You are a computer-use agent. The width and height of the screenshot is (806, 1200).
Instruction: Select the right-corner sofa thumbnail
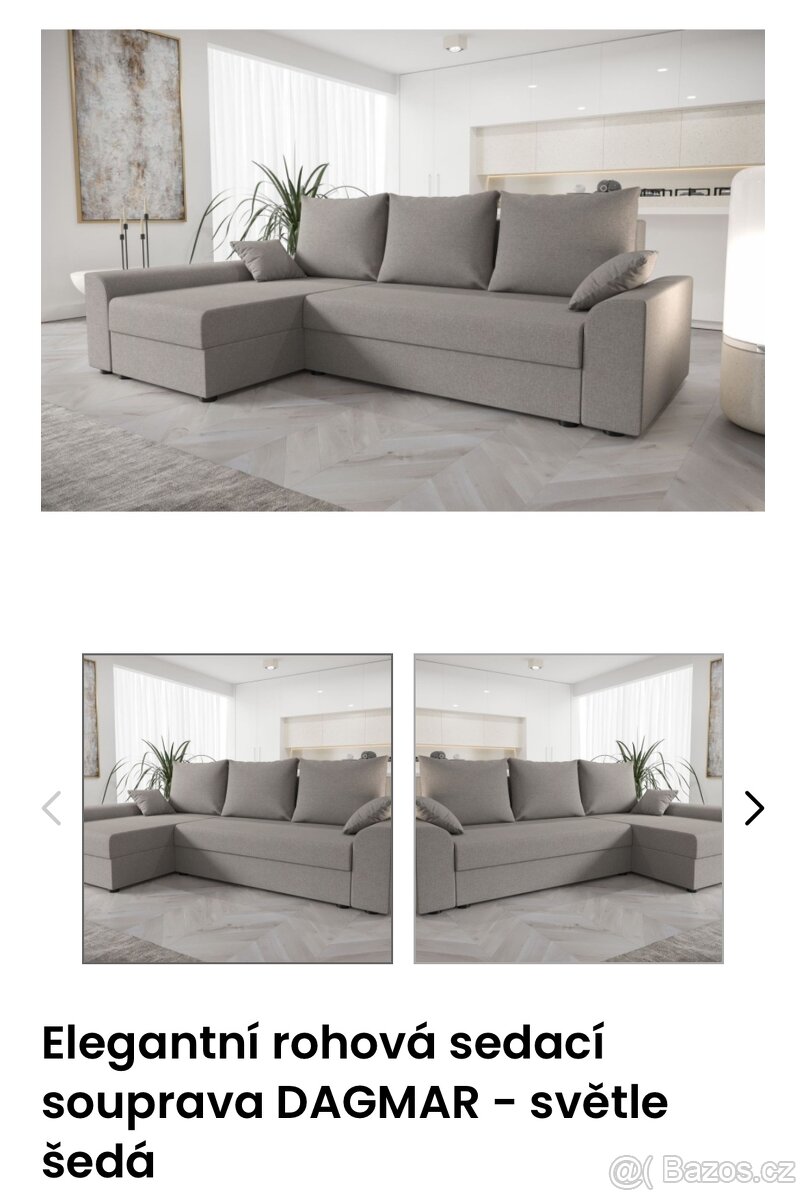568,808
